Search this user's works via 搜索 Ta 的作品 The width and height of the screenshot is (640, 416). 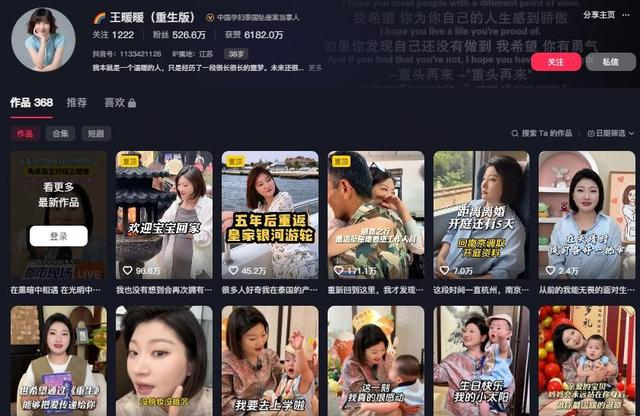point(545,133)
